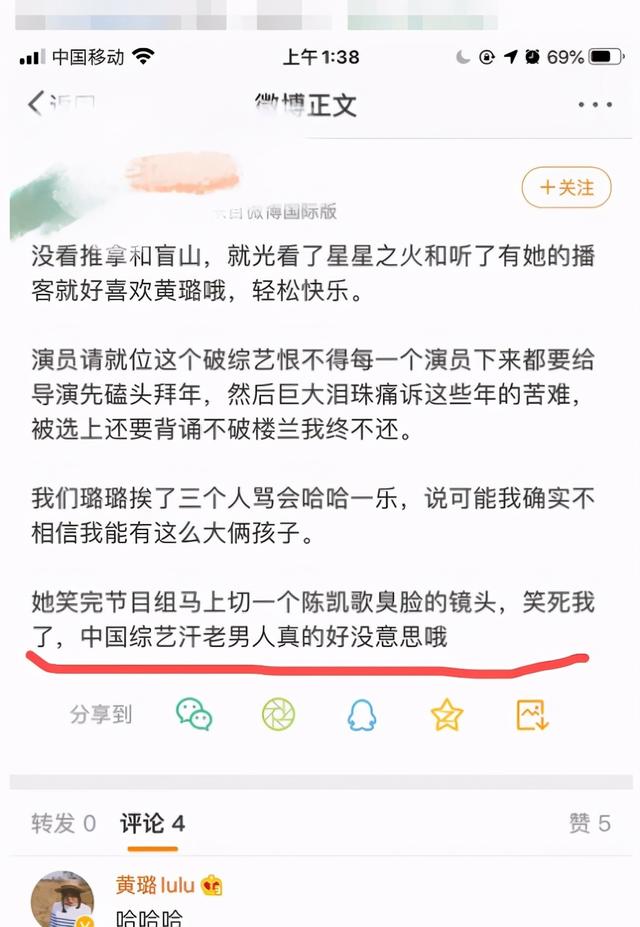
Task: Save the post as an image
Action: (531, 714)
